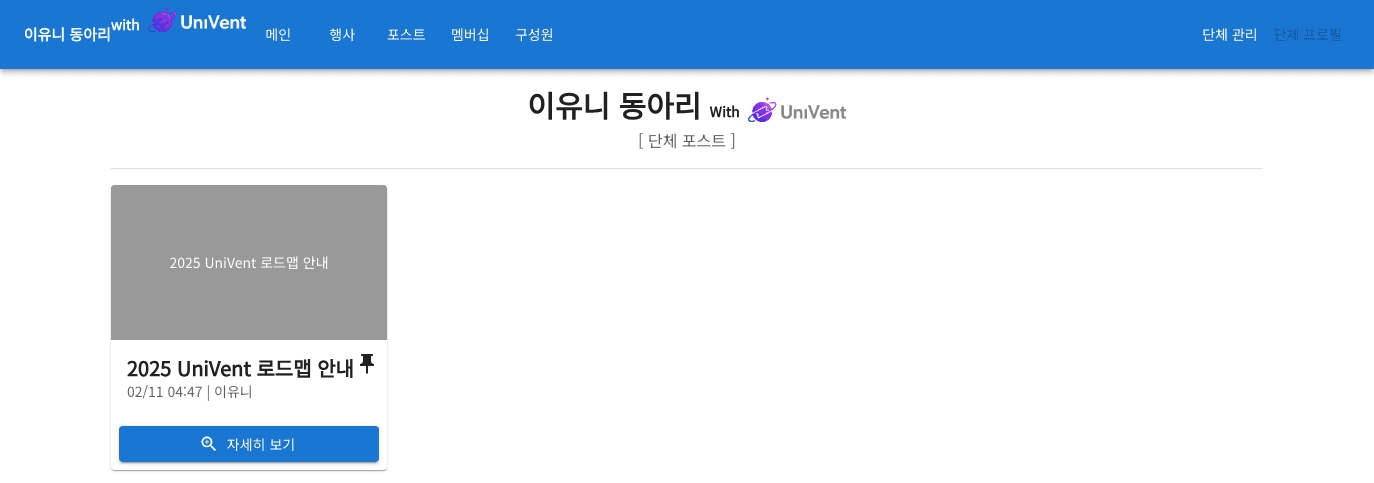Open the 메인 navigation tab

click(278, 35)
